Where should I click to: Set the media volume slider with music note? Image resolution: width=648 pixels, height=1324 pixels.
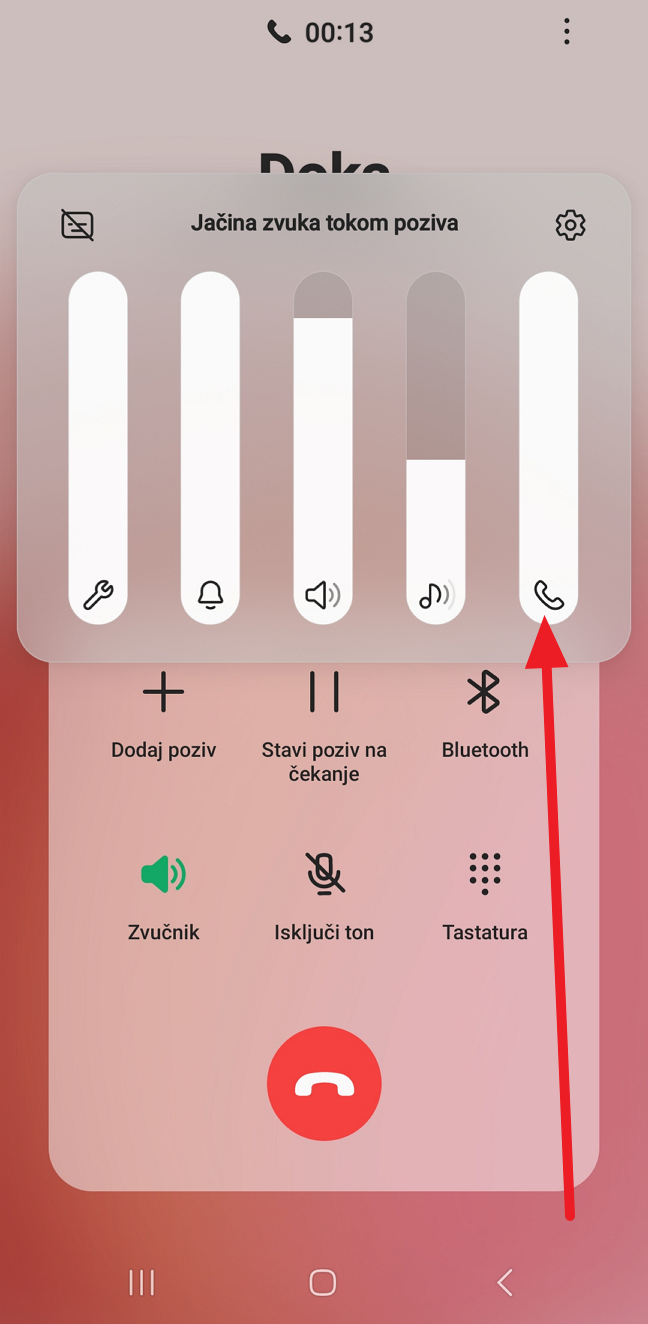pos(436,448)
